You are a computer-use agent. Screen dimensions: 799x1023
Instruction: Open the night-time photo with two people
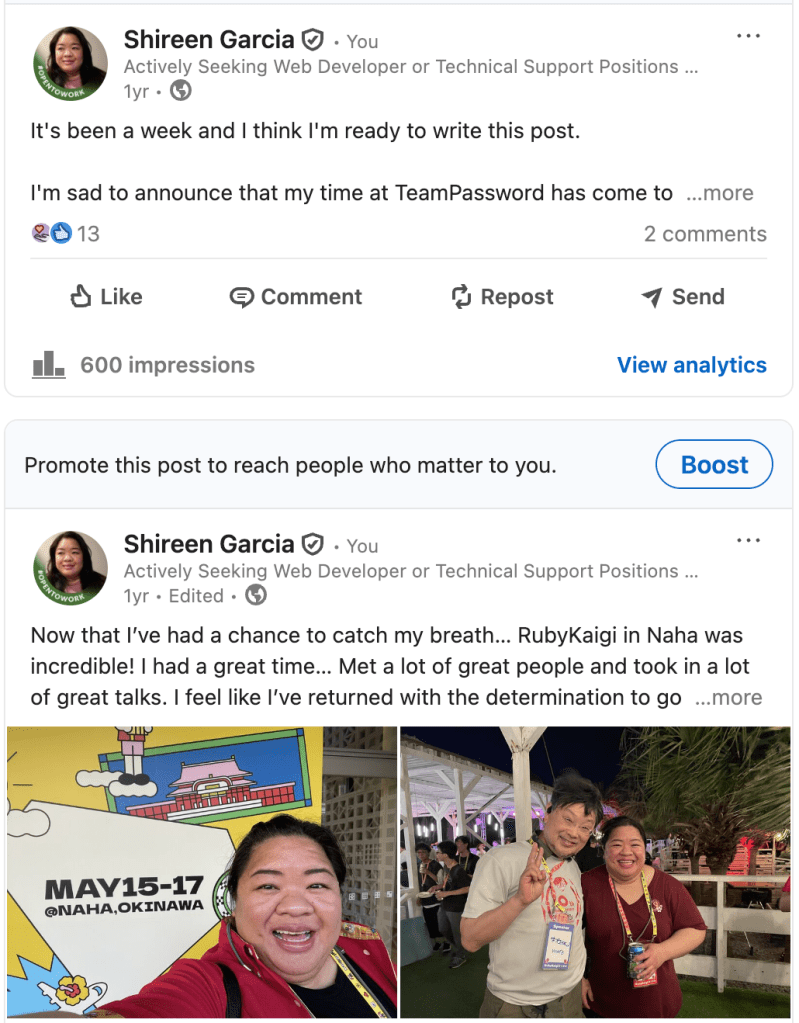point(595,872)
